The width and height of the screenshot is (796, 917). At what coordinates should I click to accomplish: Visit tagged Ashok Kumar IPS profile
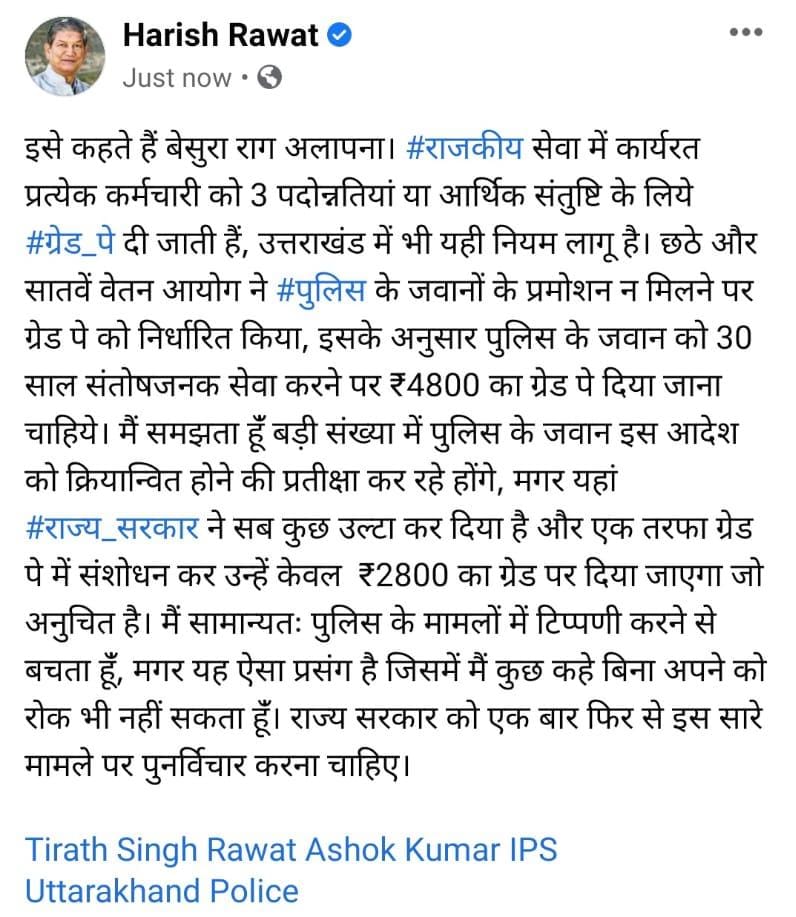click(431, 849)
